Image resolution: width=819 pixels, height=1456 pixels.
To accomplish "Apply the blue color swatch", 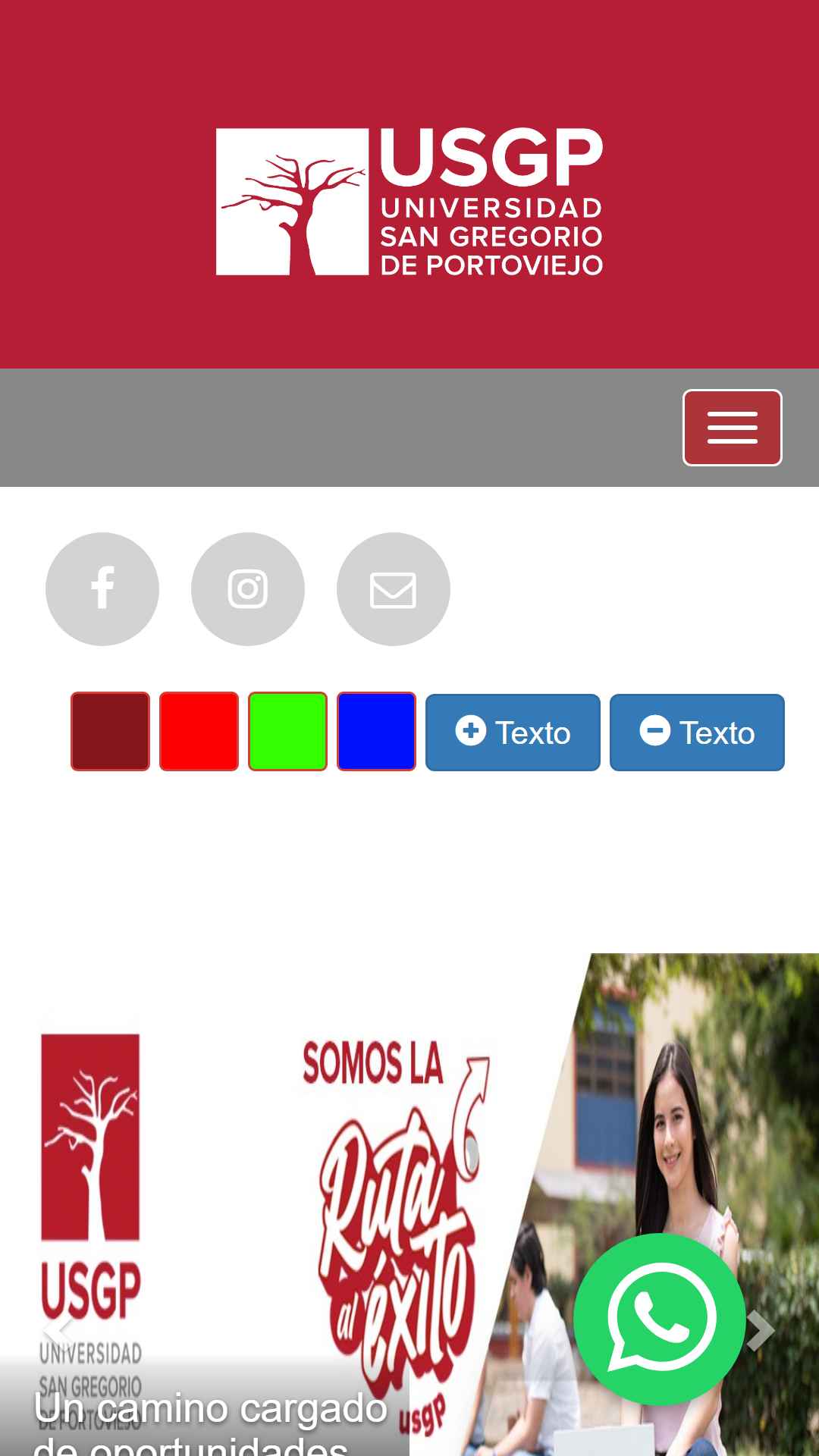I will 376,731.
